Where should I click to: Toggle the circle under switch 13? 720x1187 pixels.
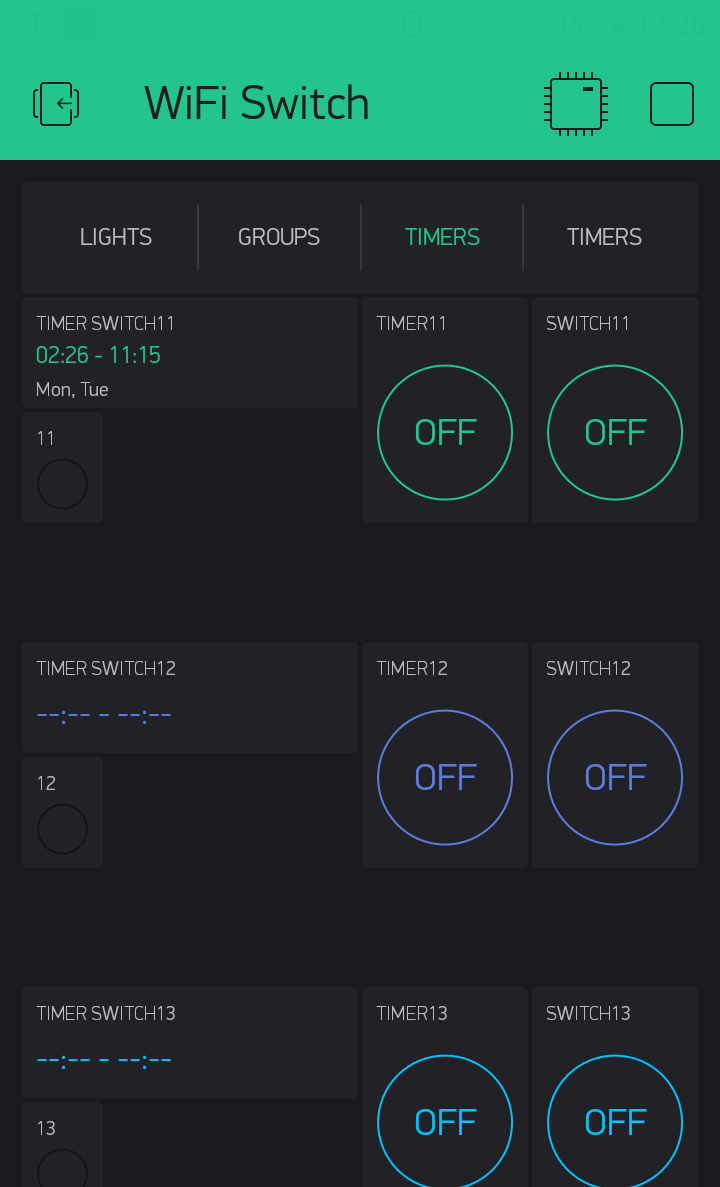point(62,1170)
